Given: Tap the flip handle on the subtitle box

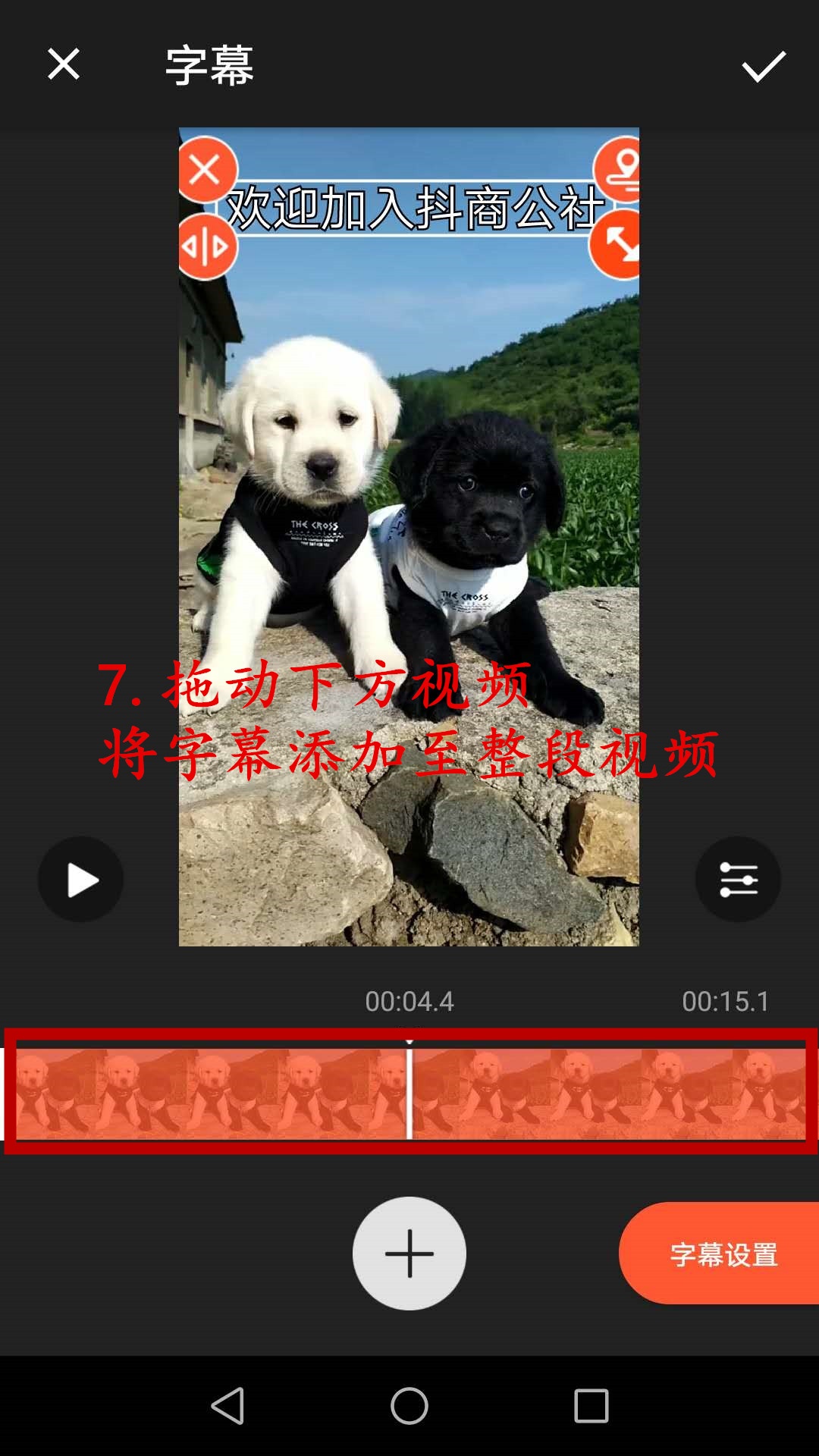Looking at the screenshot, I should pyautogui.click(x=207, y=246).
